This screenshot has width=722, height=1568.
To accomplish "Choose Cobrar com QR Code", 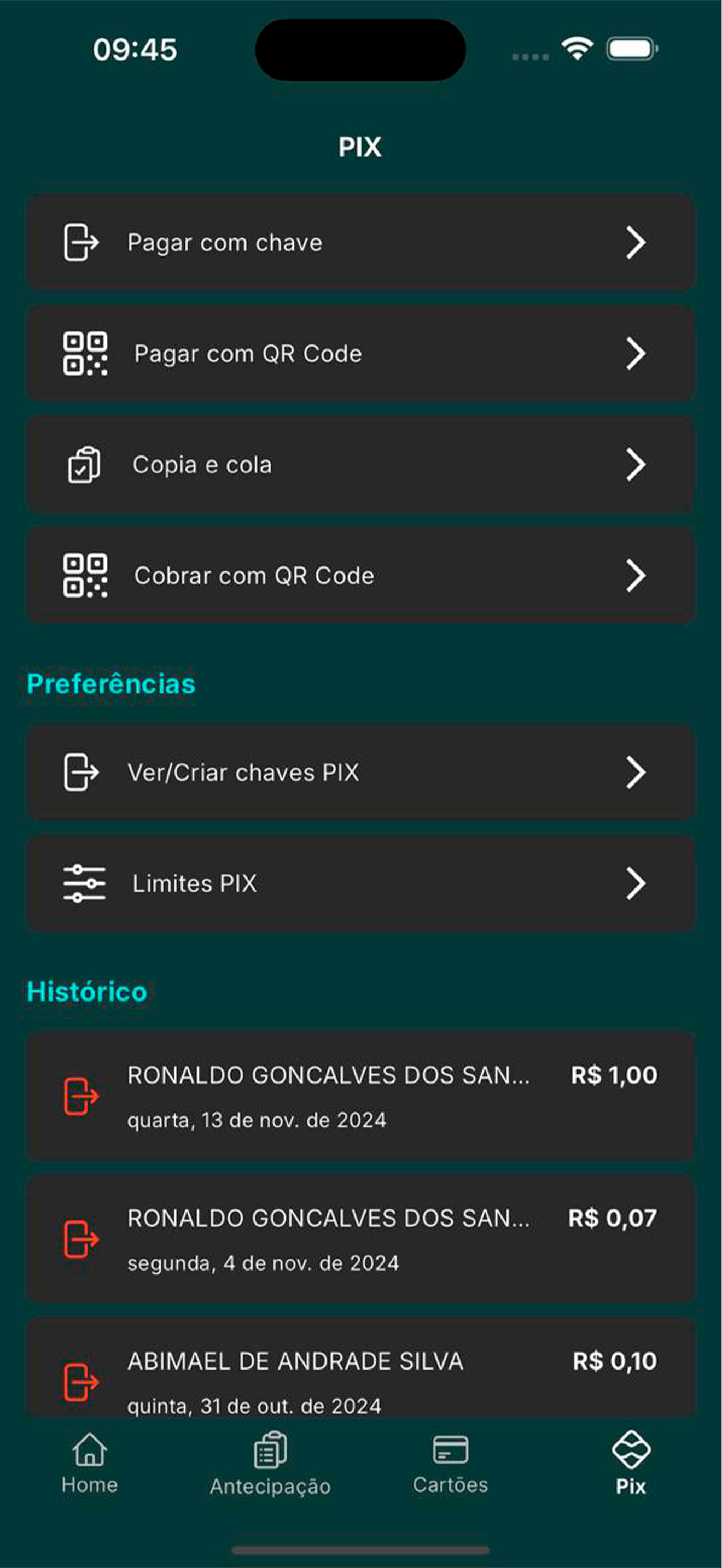I will (x=360, y=575).
